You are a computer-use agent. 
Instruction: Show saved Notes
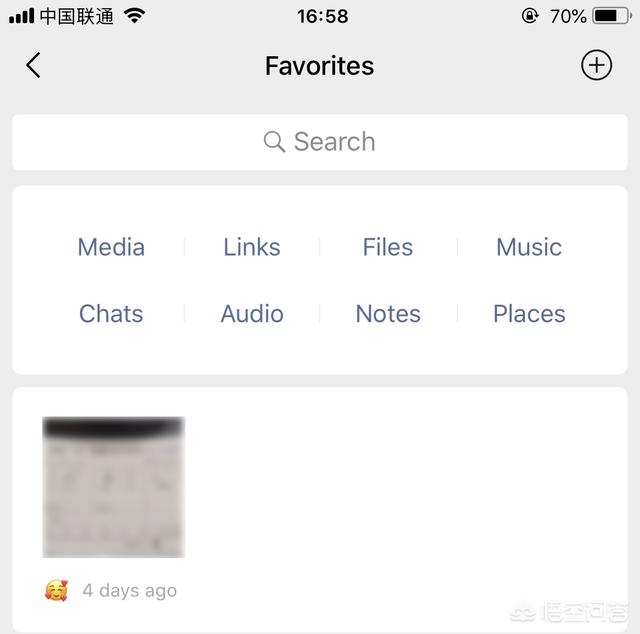[x=388, y=314]
